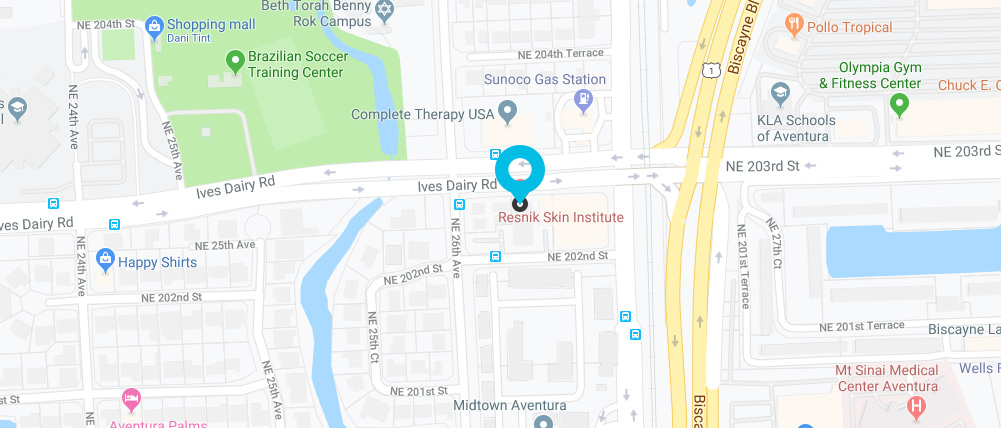Viewport: 1001px width, 428px height.
Task: Tap the Olympia Gym & Fitness Center pin
Action: coord(899,101)
